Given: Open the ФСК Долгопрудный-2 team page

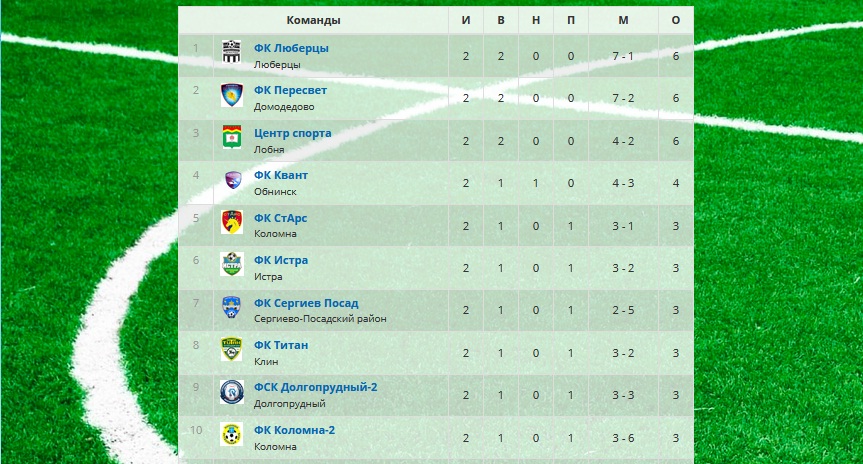Looking at the screenshot, I should click(x=316, y=387).
